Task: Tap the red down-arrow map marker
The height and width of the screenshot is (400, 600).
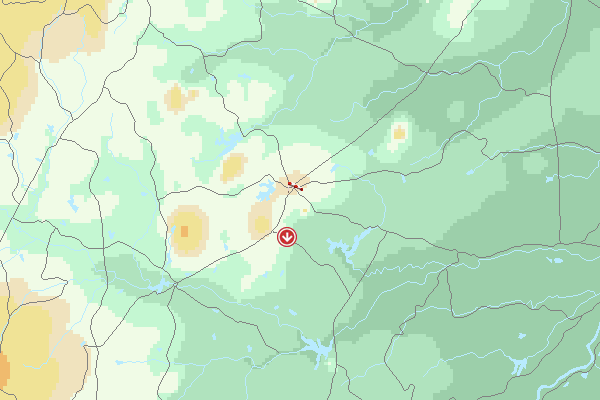Action: (x=287, y=236)
